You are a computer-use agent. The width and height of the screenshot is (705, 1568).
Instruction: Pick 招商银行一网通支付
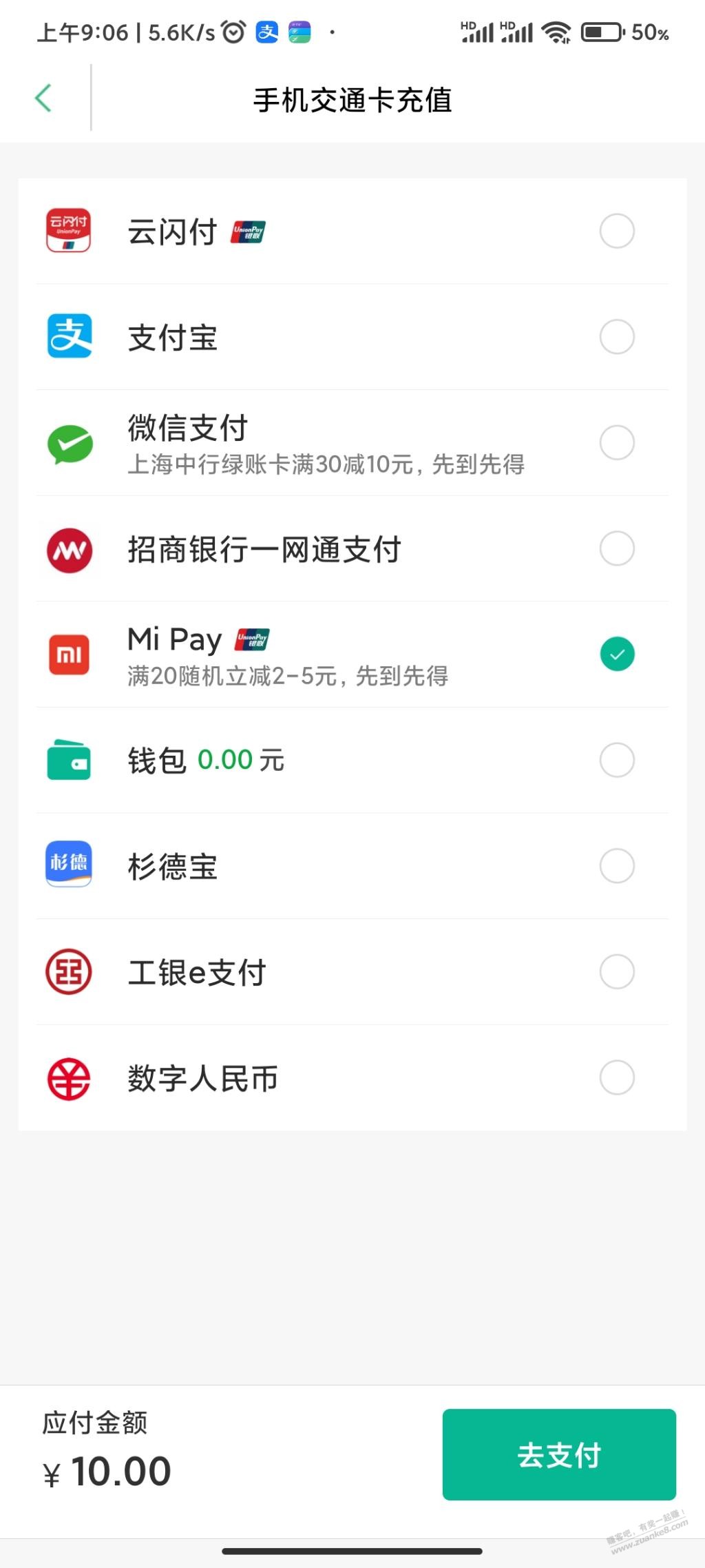352,549
